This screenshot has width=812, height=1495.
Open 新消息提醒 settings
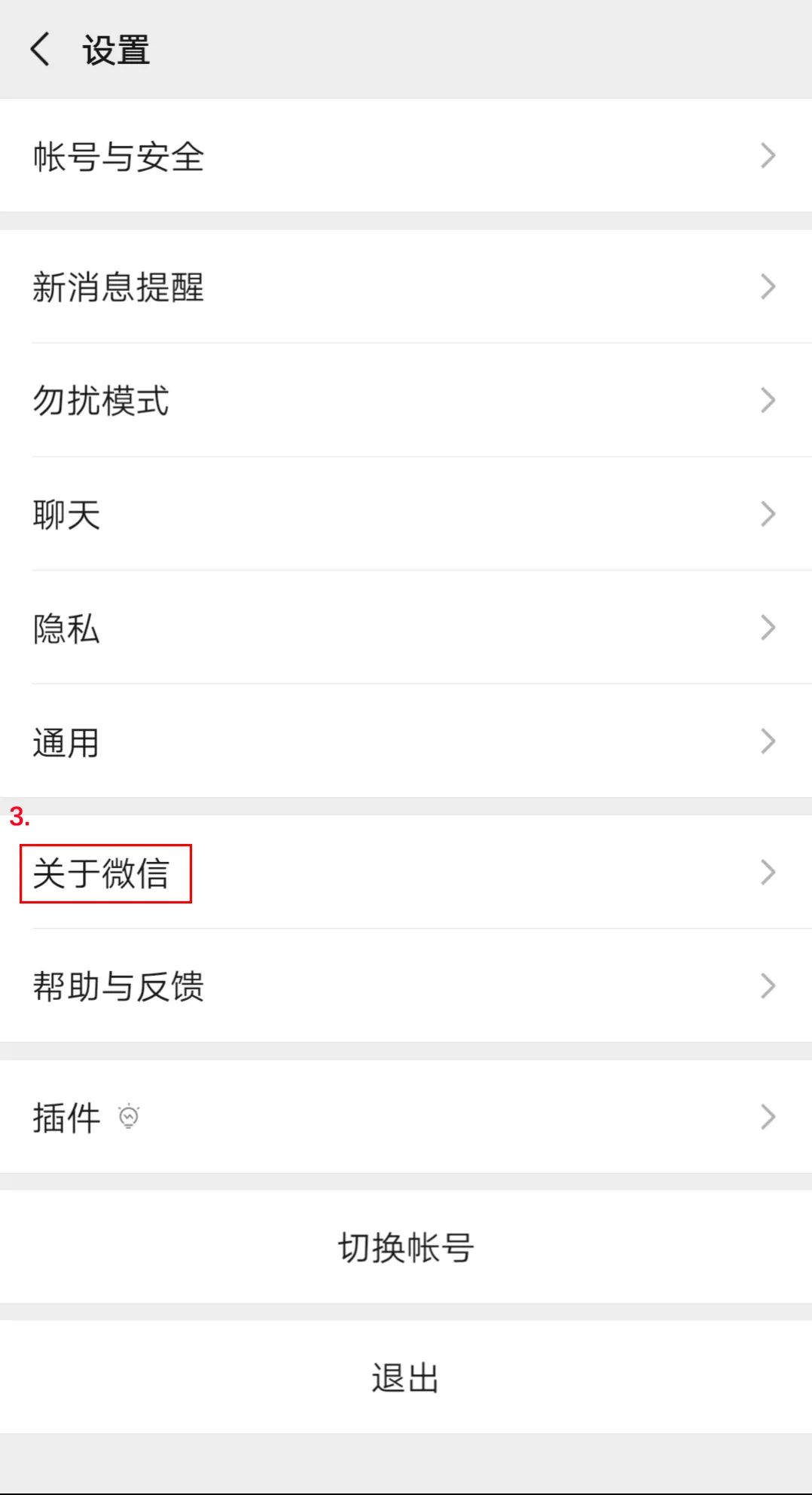[406, 286]
